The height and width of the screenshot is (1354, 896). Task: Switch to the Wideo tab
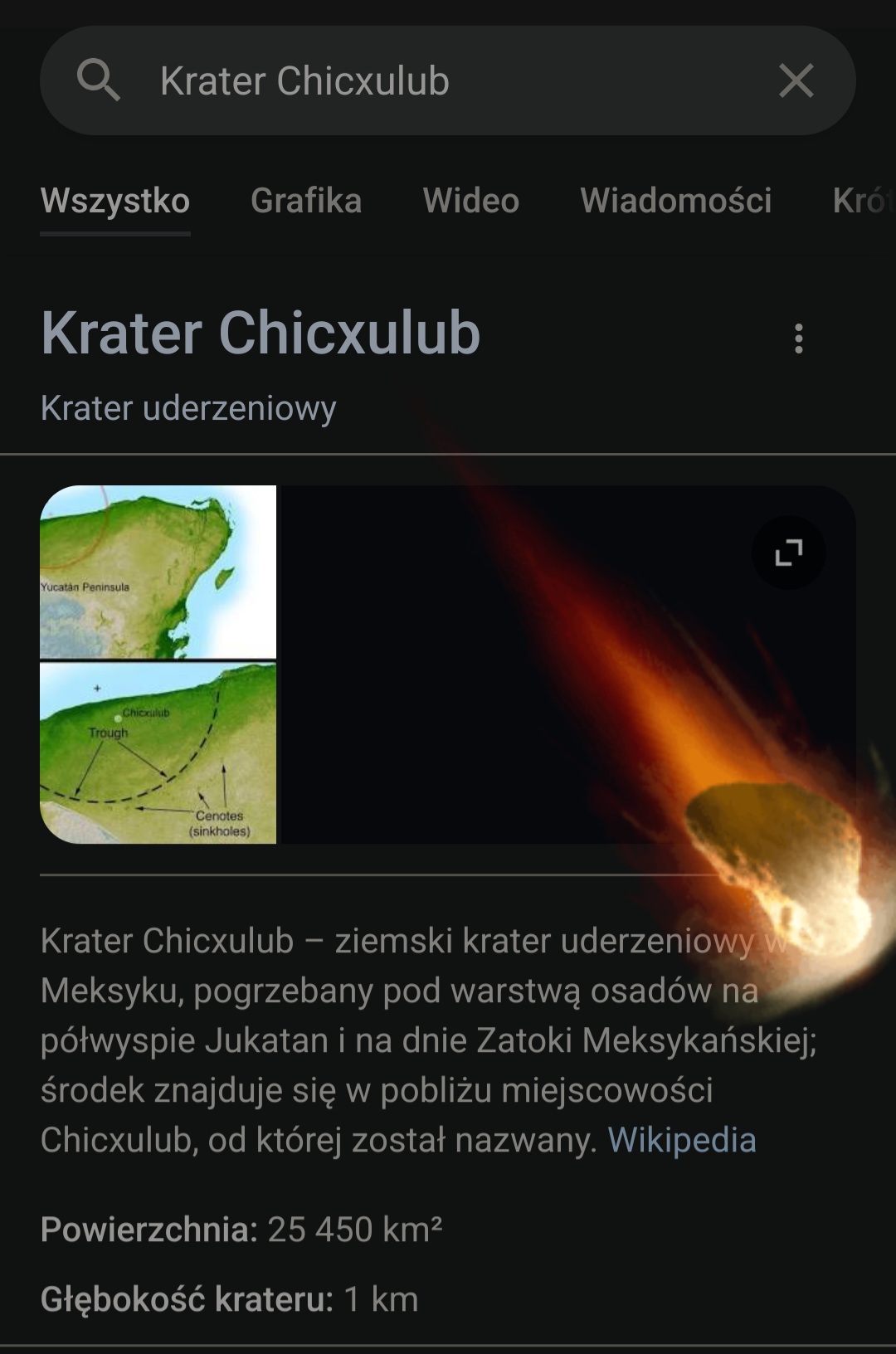(470, 201)
